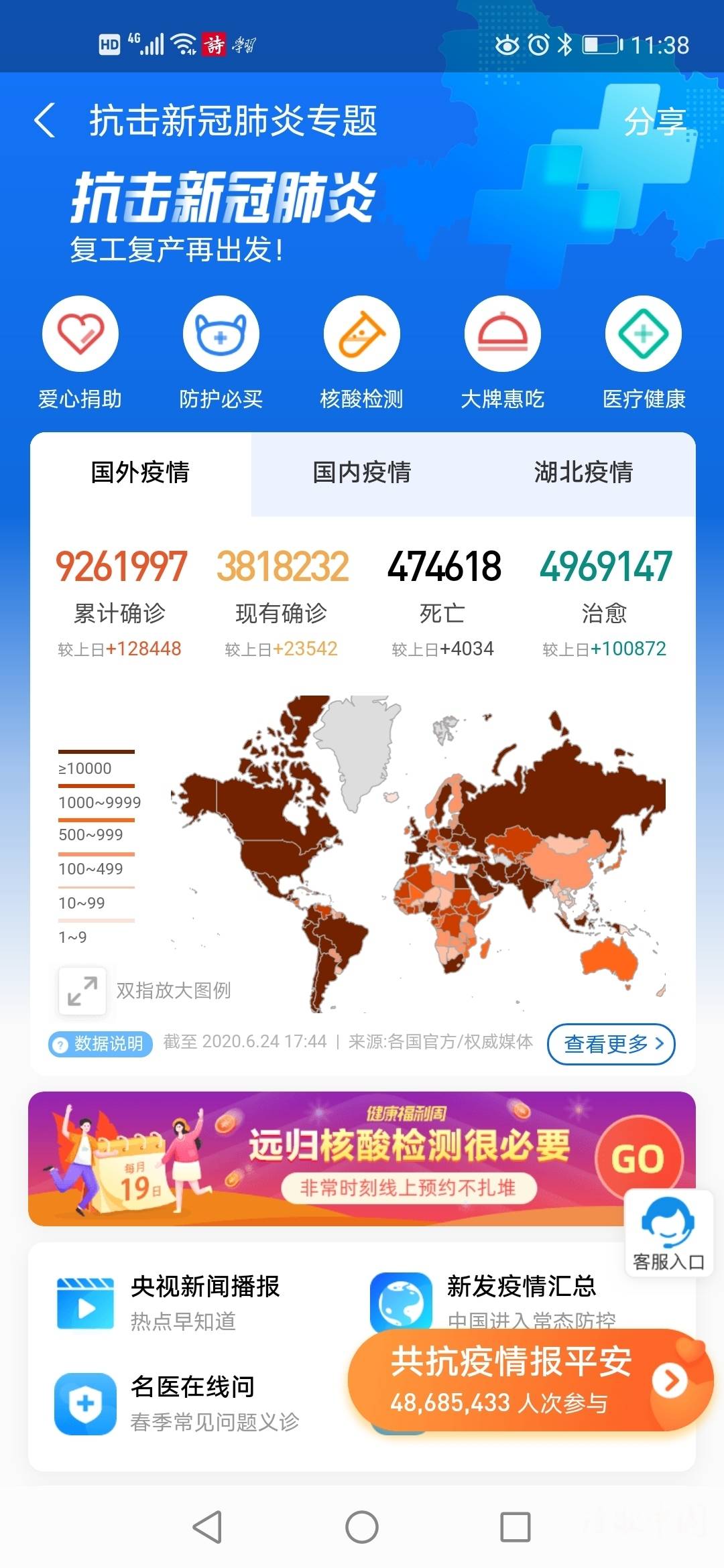
Task: Tap 分享 to share this page
Action: [654, 122]
